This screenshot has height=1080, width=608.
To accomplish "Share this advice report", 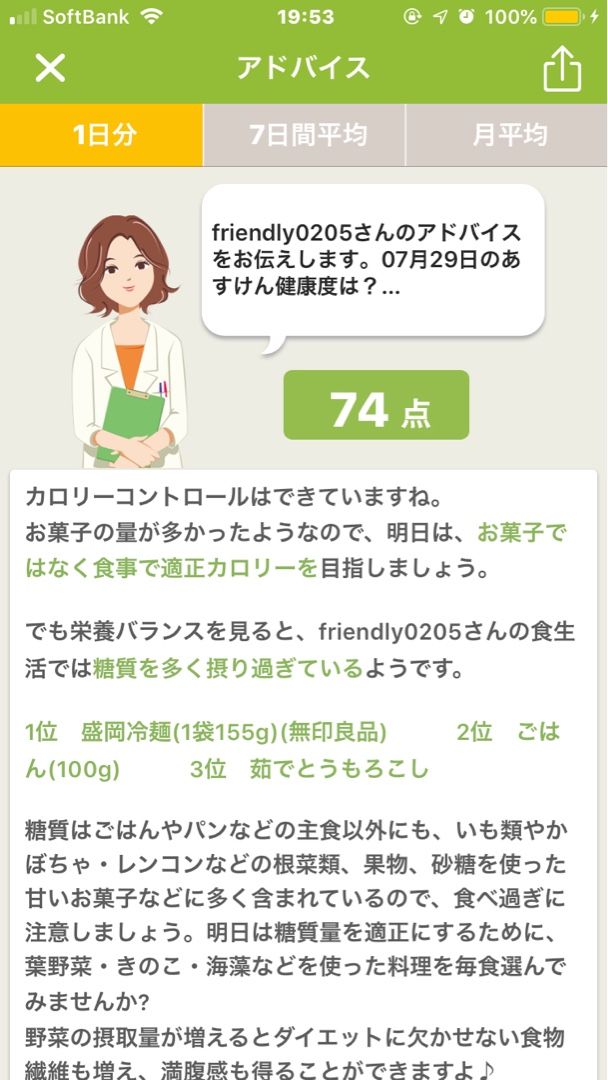I will (x=562, y=69).
